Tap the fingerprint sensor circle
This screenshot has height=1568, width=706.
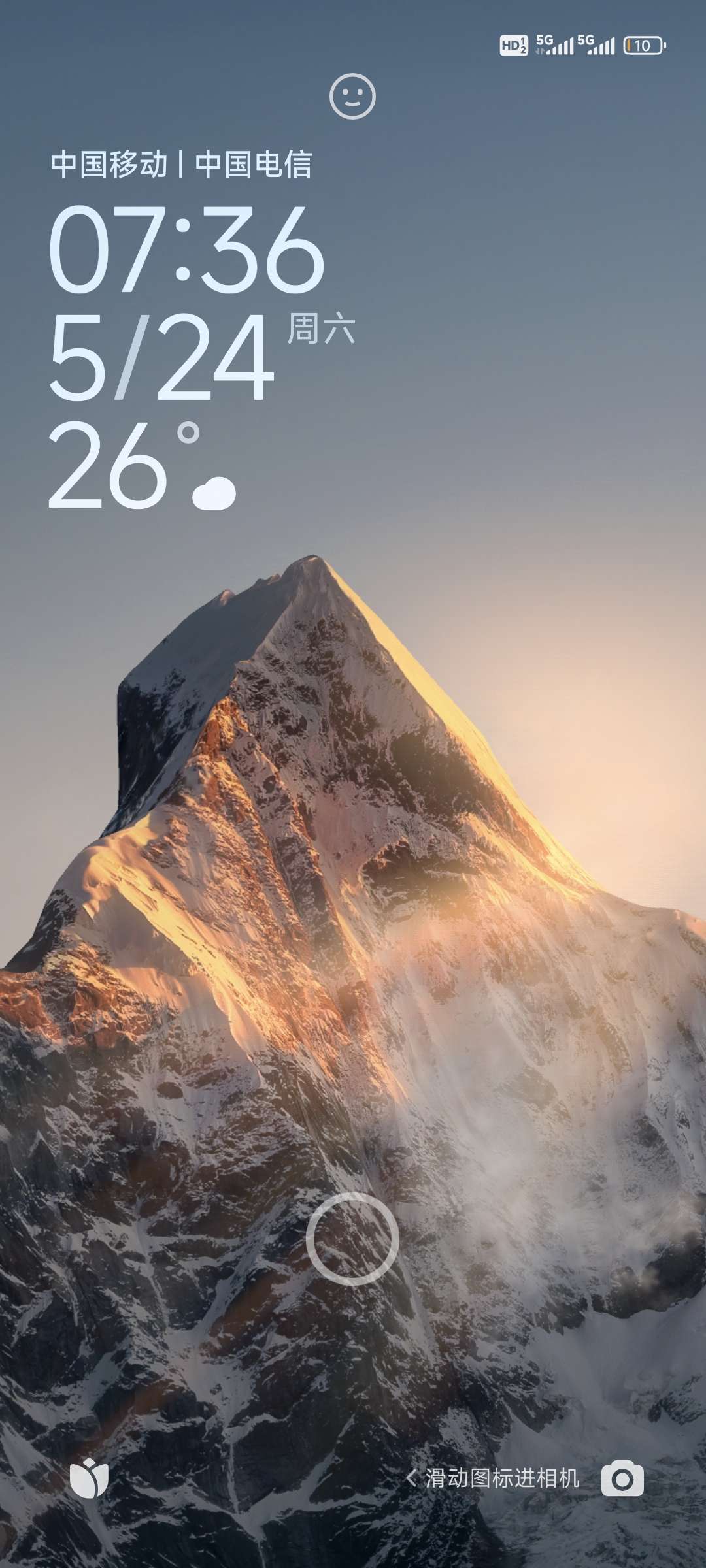352,1238
